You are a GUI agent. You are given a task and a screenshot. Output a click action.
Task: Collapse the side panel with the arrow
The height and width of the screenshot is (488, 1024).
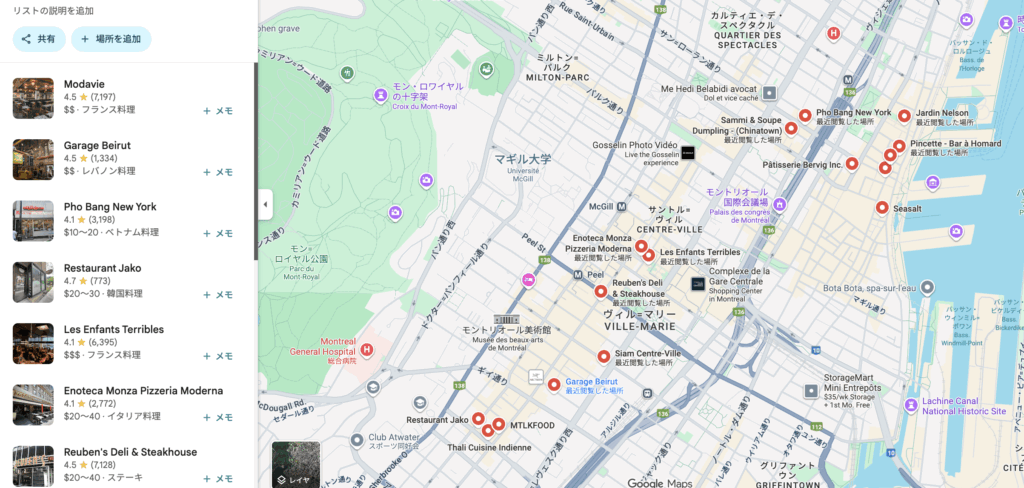[265, 205]
